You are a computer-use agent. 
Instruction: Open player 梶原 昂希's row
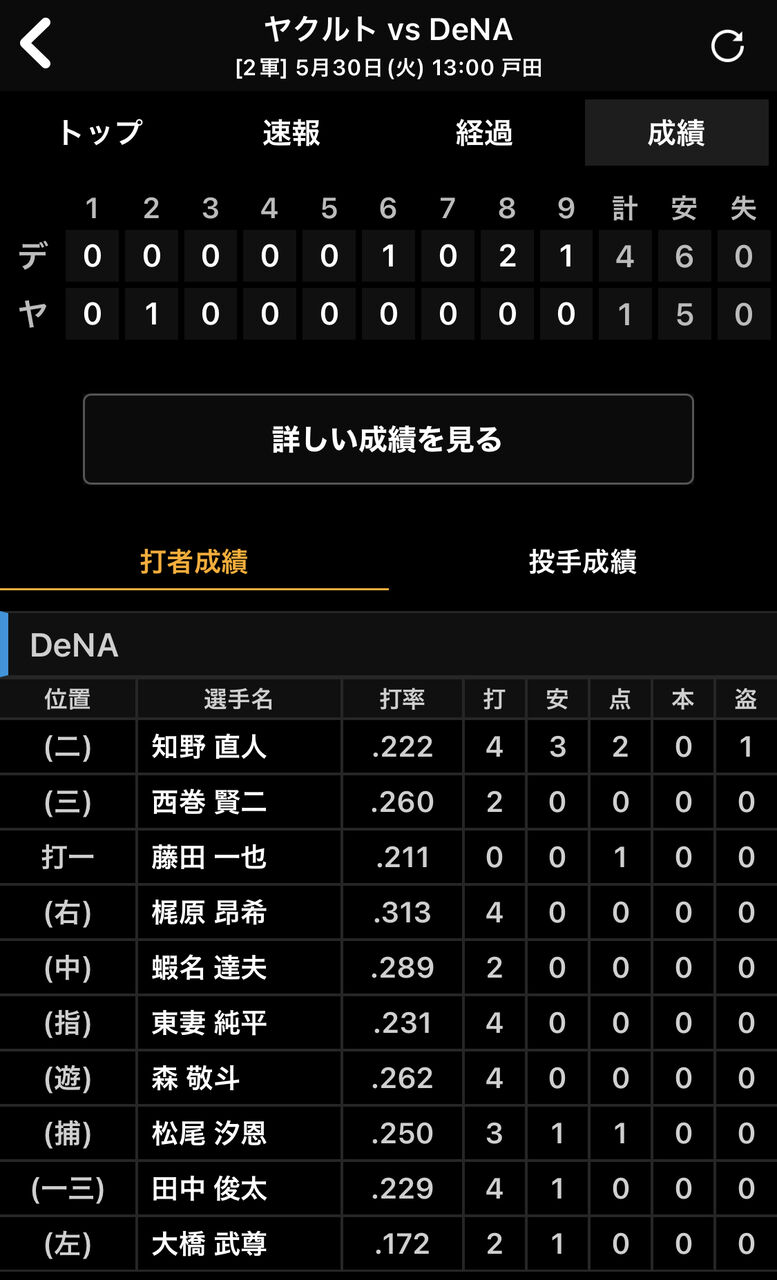pyautogui.click(x=388, y=912)
